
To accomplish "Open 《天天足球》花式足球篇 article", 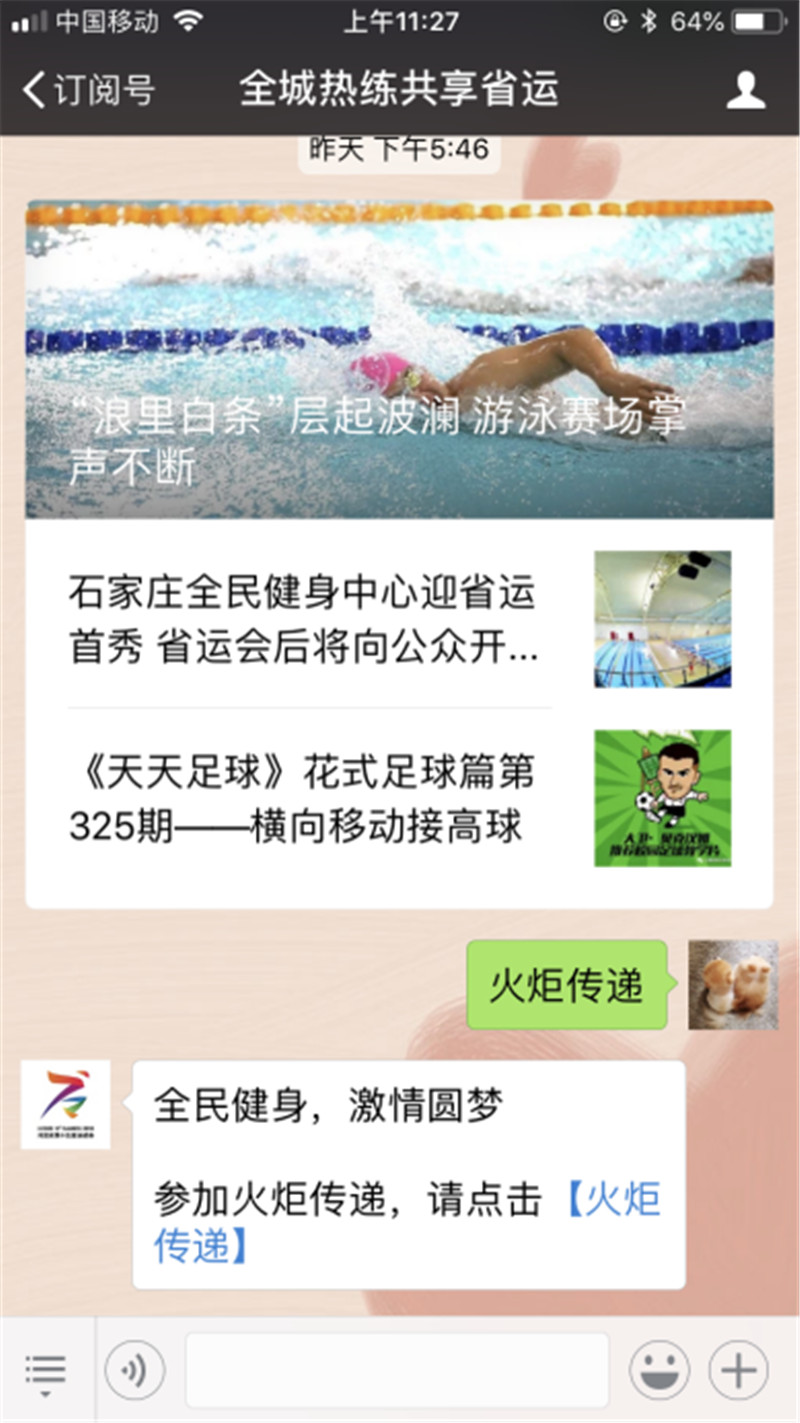I will click(310, 798).
